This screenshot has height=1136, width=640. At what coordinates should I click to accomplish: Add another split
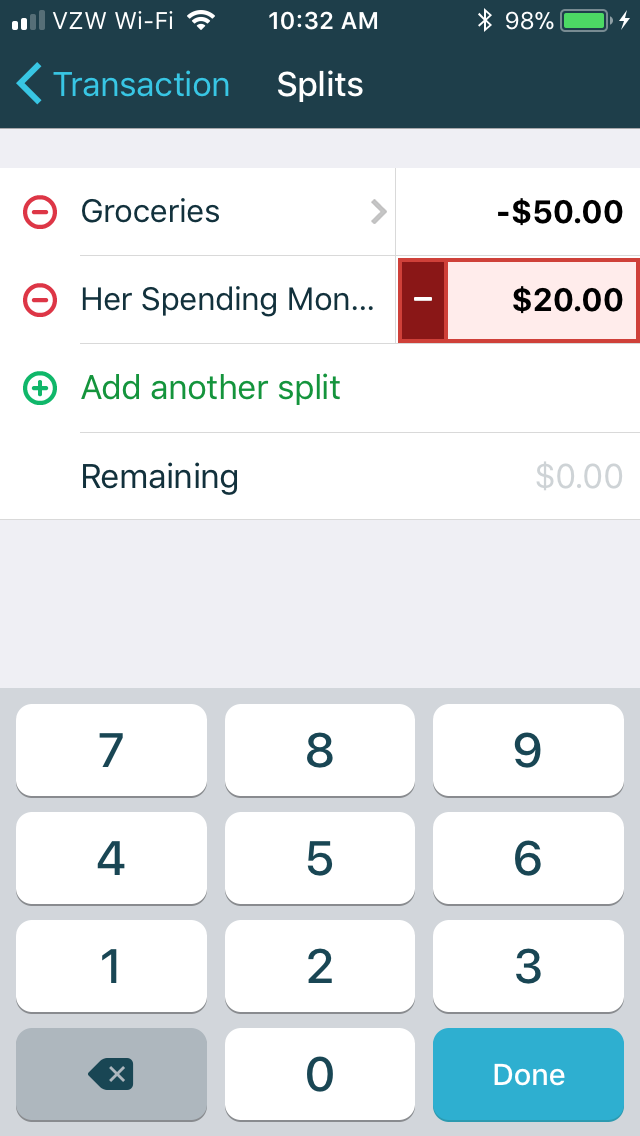(x=210, y=388)
